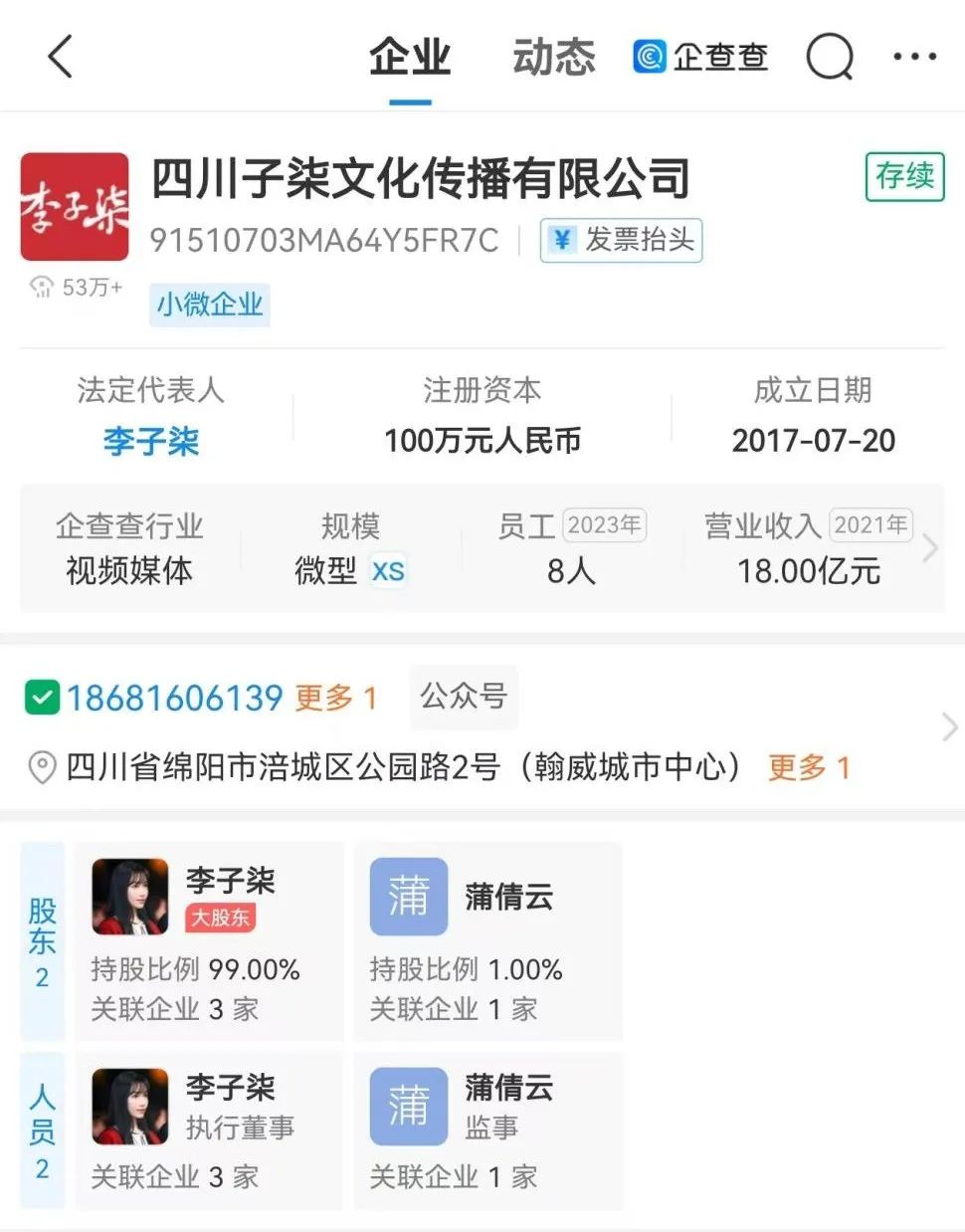Tap the 发票抬头 button

(x=622, y=240)
